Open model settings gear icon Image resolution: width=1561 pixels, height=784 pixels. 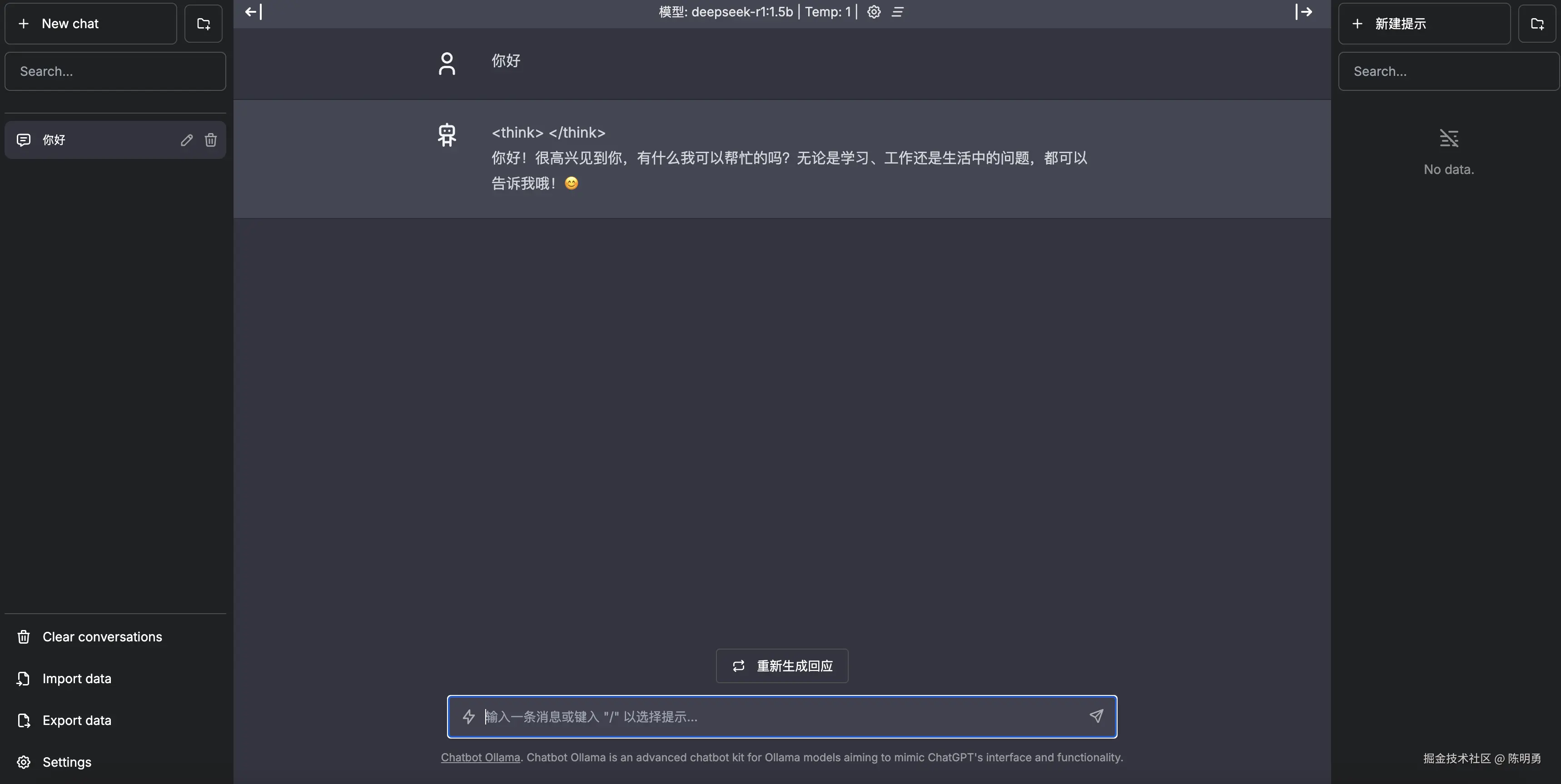(x=873, y=11)
